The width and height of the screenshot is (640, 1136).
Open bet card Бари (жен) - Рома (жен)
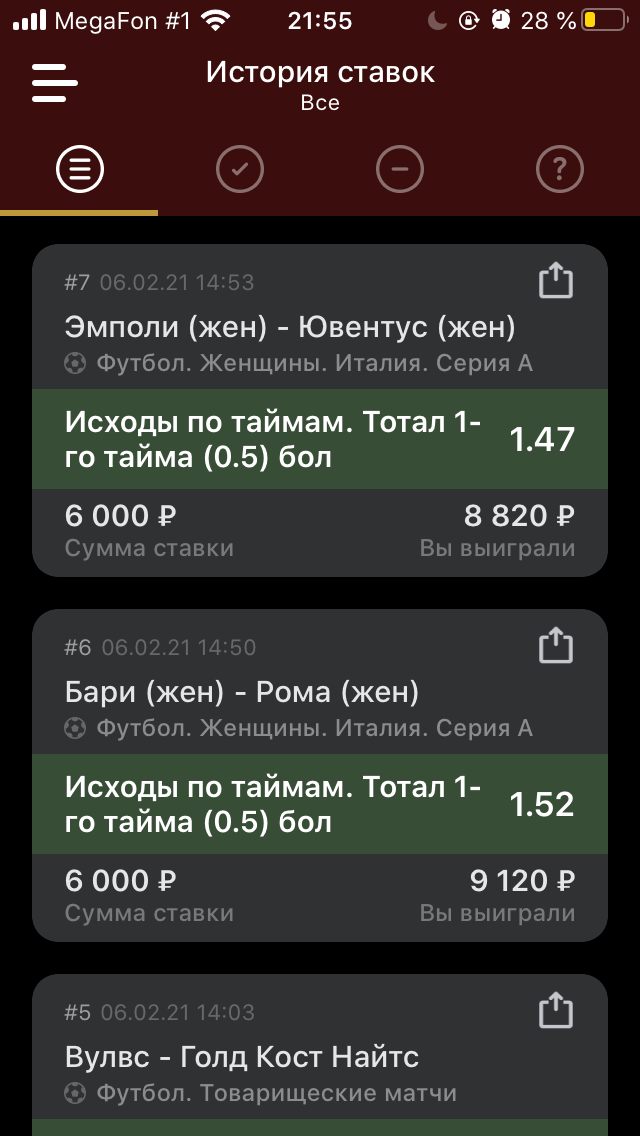coord(320,776)
